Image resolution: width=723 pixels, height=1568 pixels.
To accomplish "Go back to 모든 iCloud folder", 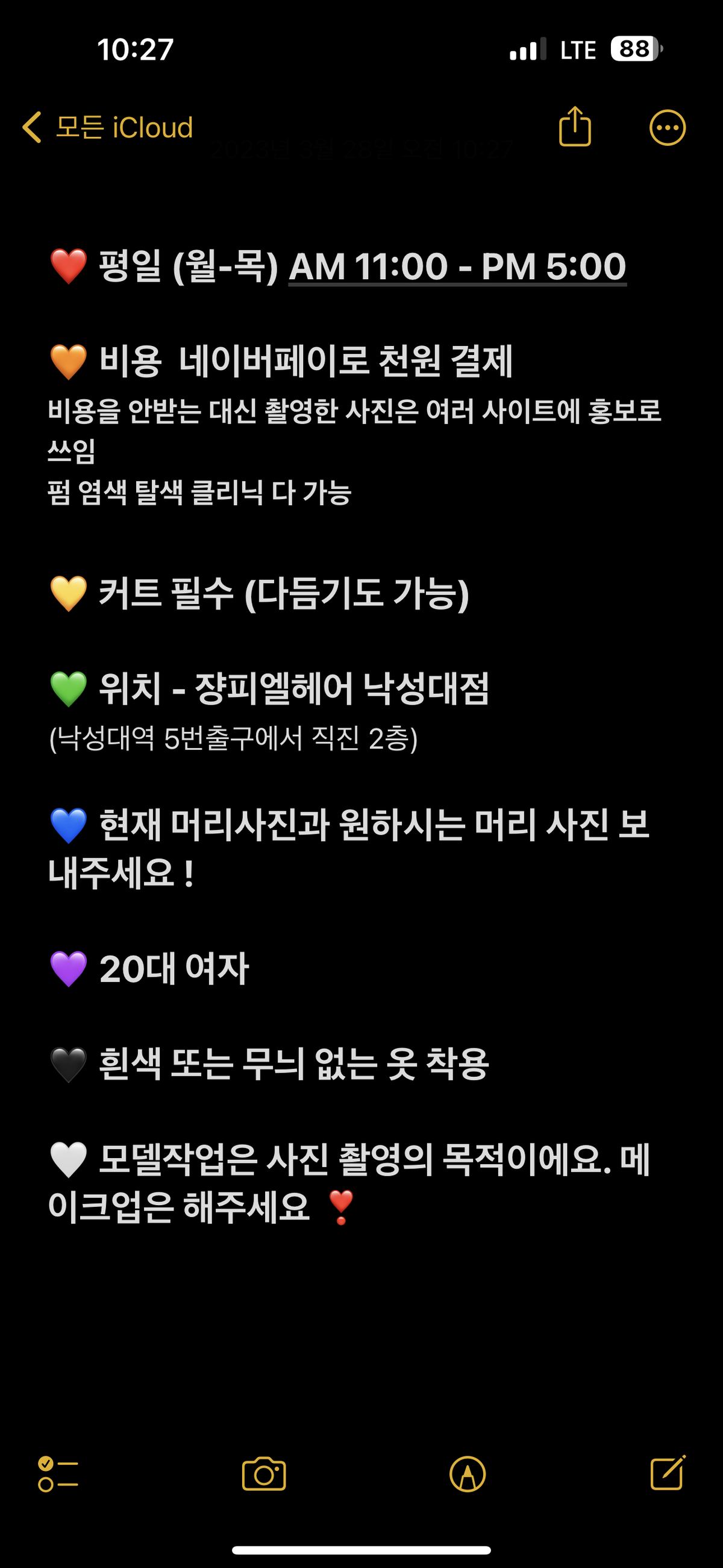I will [x=107, y=128].
